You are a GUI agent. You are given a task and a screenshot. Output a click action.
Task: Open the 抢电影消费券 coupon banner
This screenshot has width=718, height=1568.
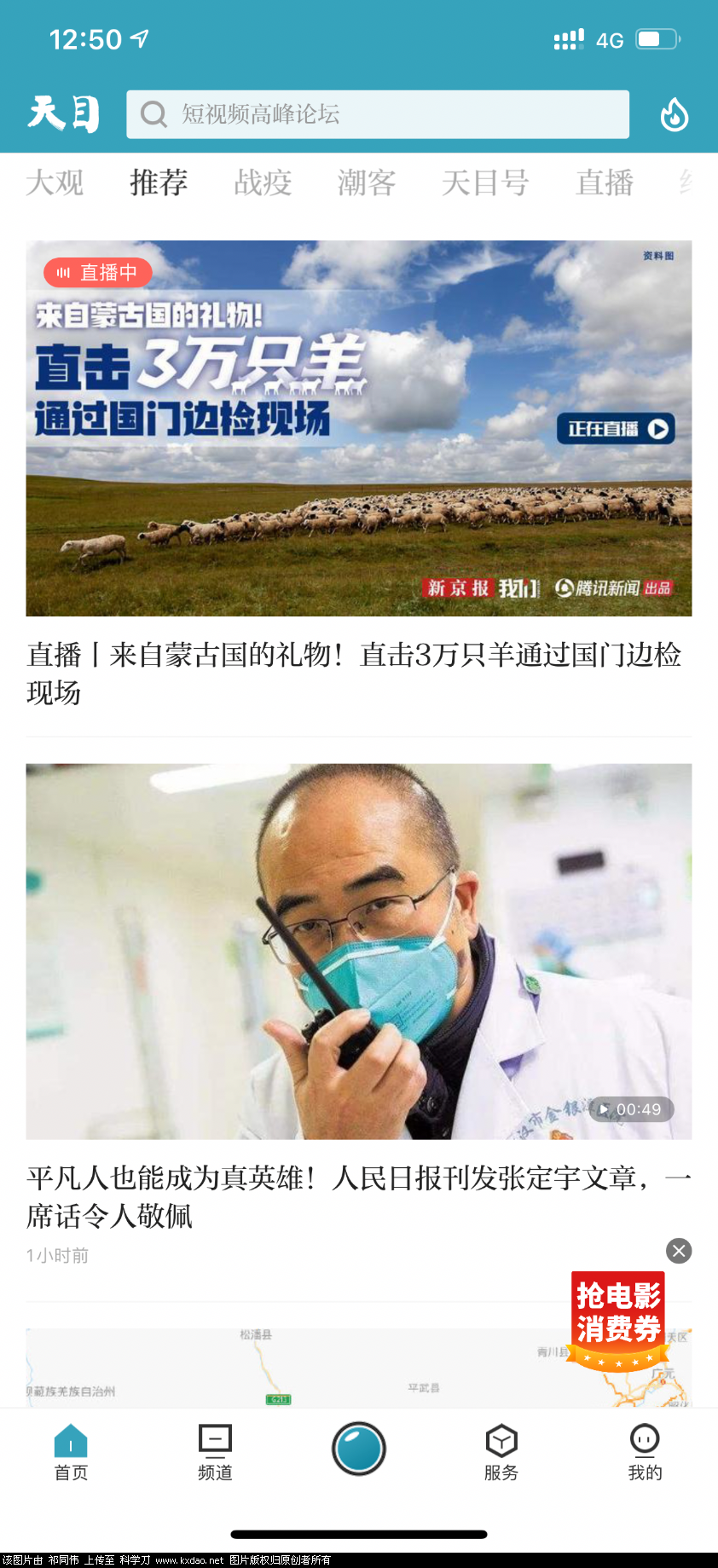point(618,1317)
